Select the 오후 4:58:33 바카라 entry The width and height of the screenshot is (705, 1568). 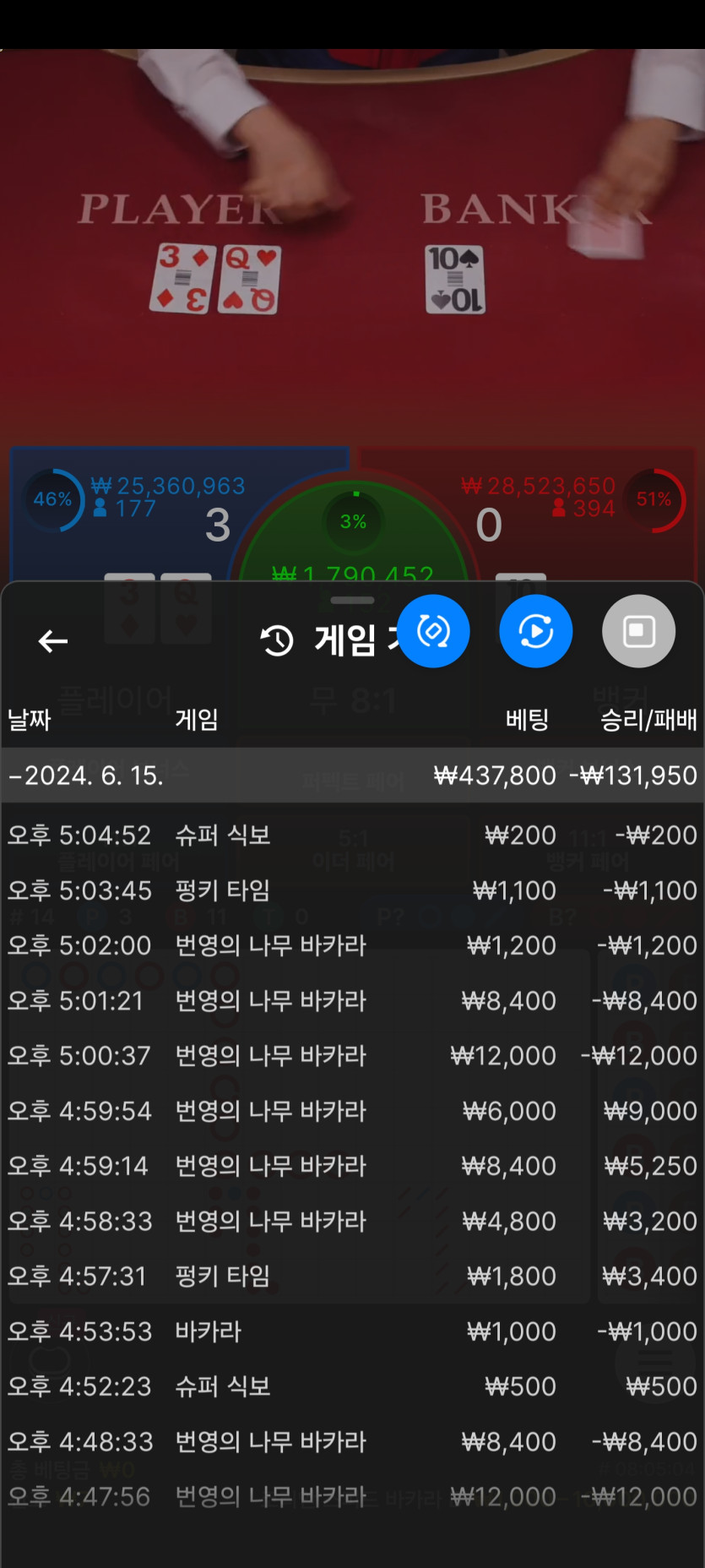pos(352,1222)
